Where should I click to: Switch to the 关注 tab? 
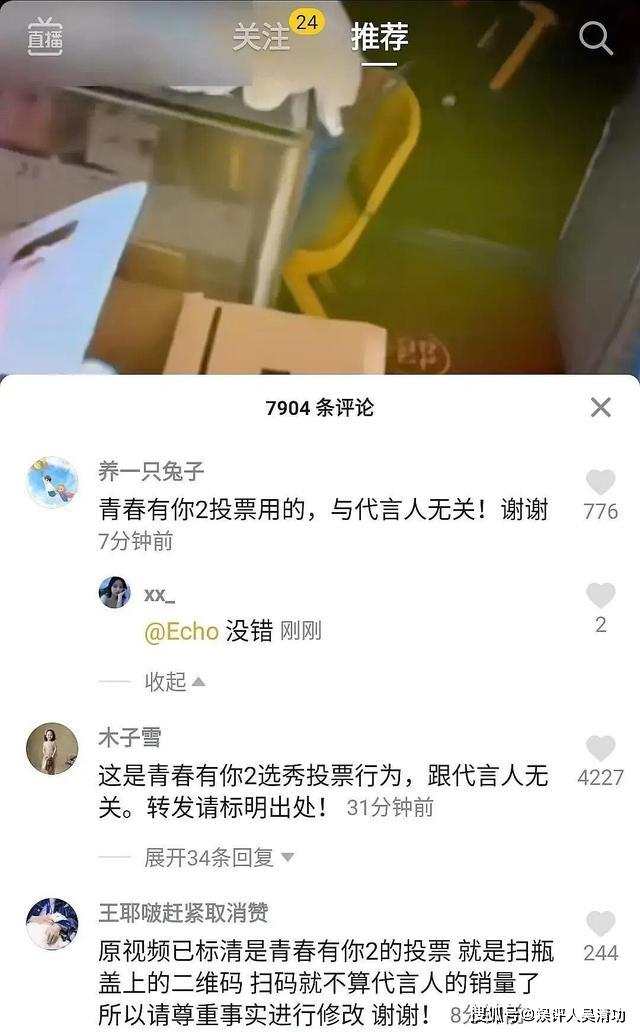262,38
